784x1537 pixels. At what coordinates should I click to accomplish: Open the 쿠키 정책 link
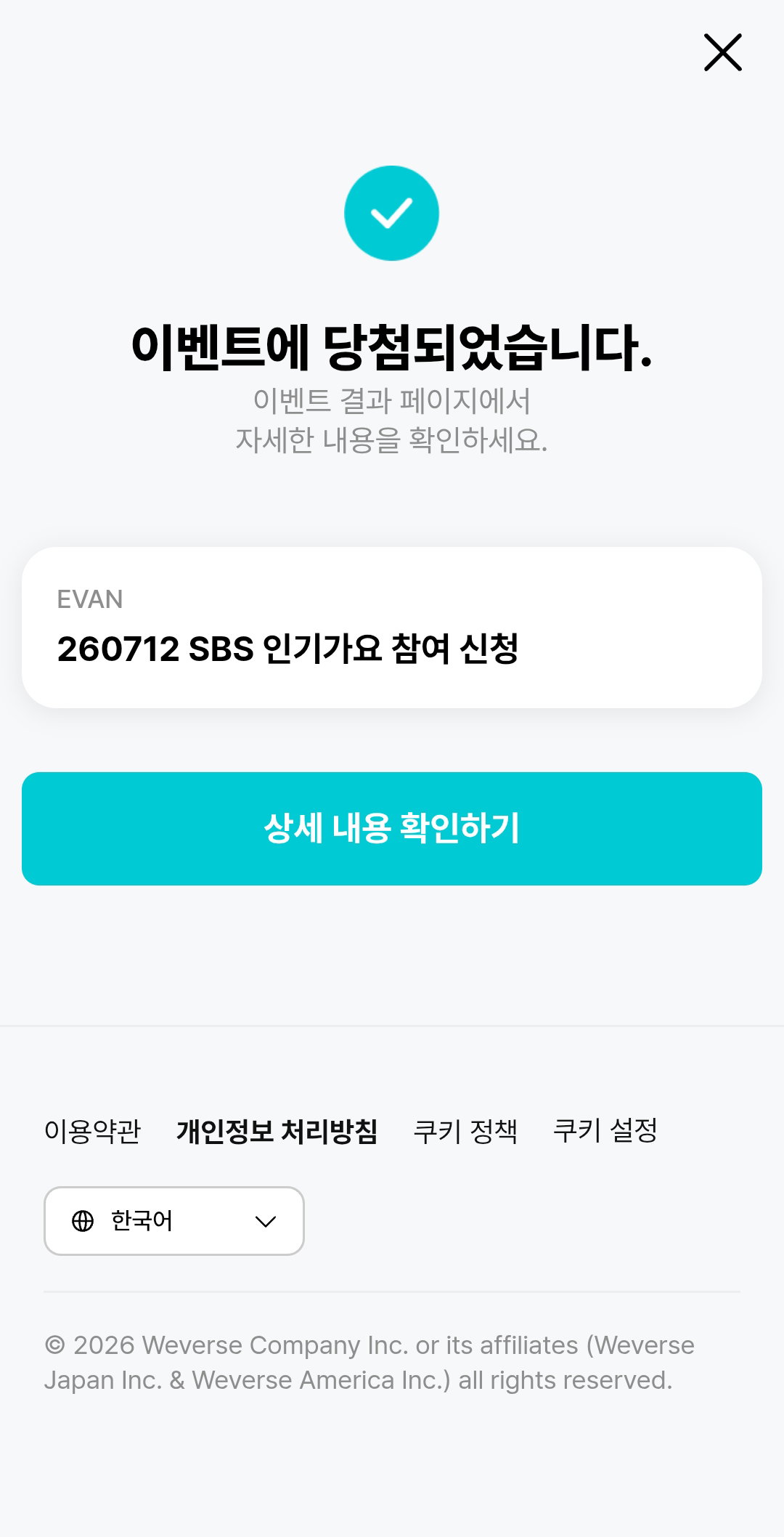point(465,1131)
